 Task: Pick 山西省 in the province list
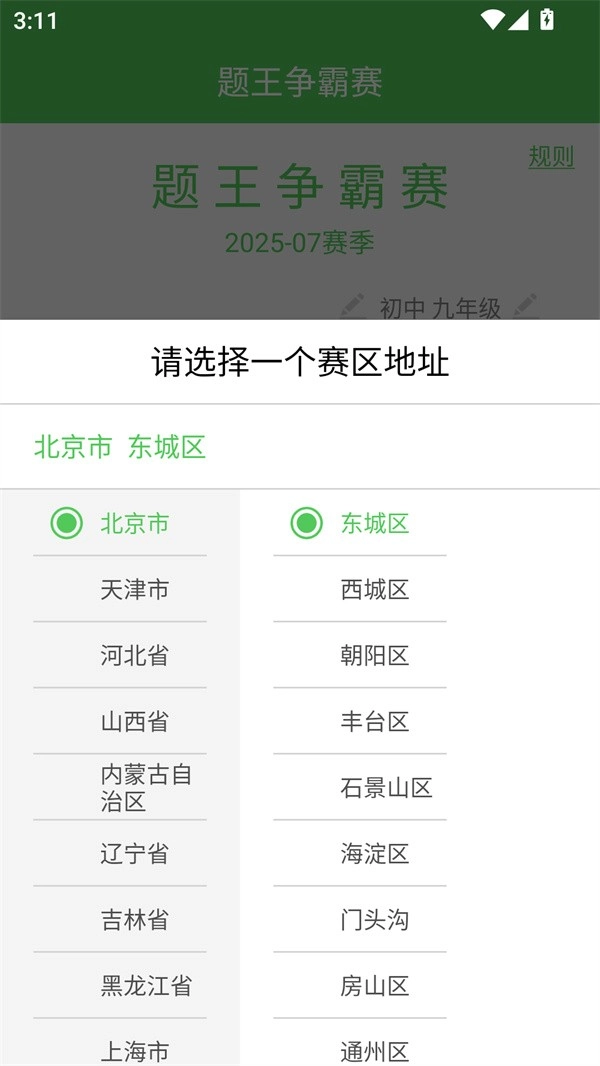point(134,721)
